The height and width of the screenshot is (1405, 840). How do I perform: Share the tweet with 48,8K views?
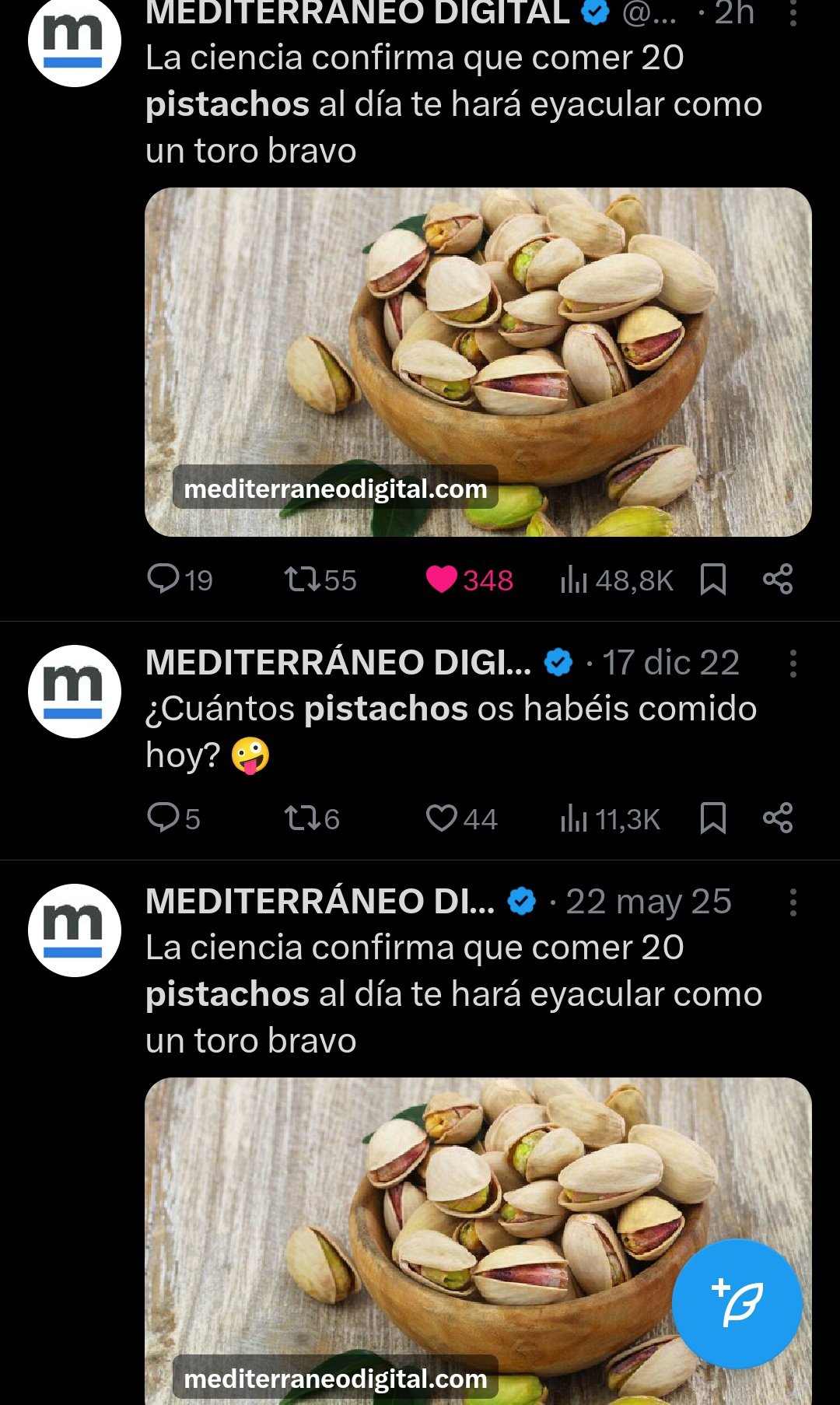point(777,580)
